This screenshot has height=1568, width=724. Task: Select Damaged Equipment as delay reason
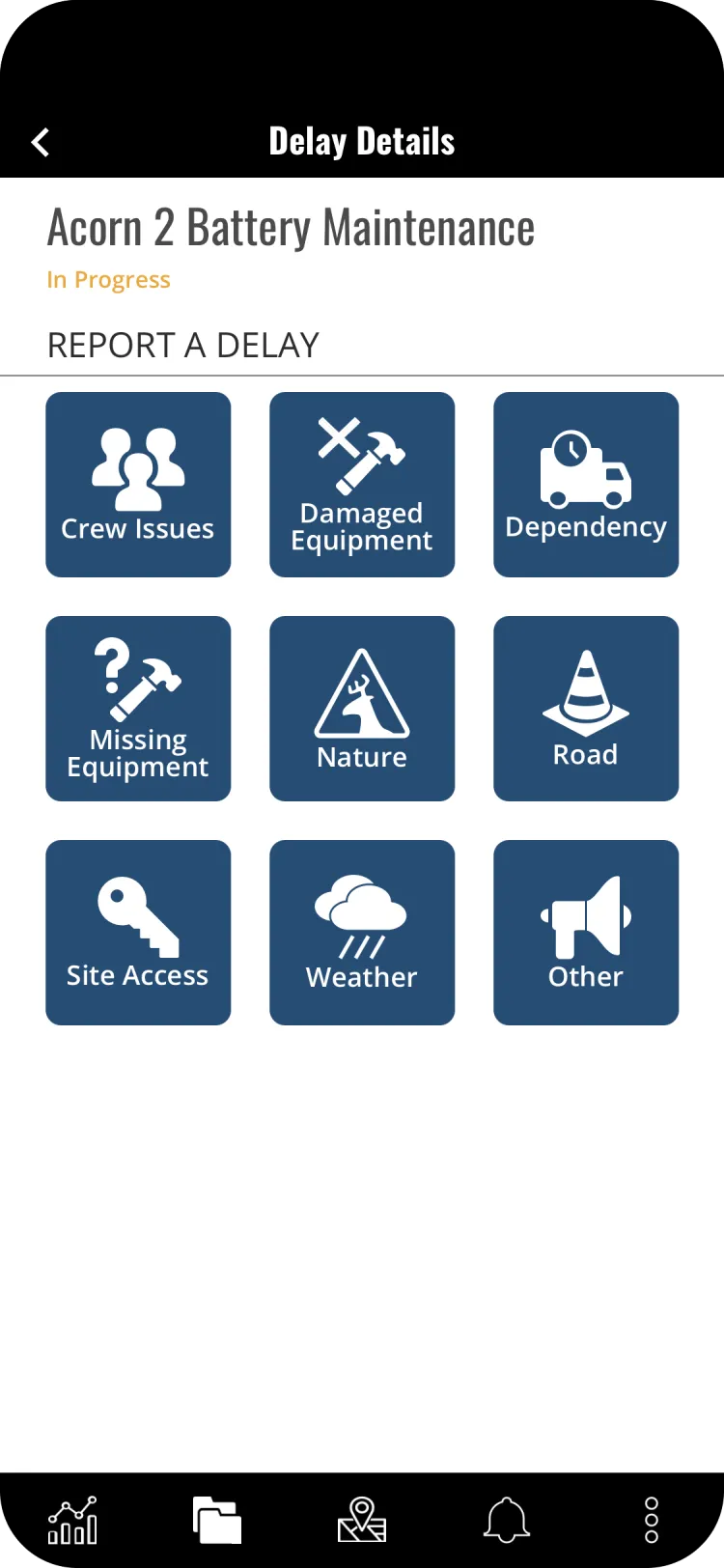(362, 485)
